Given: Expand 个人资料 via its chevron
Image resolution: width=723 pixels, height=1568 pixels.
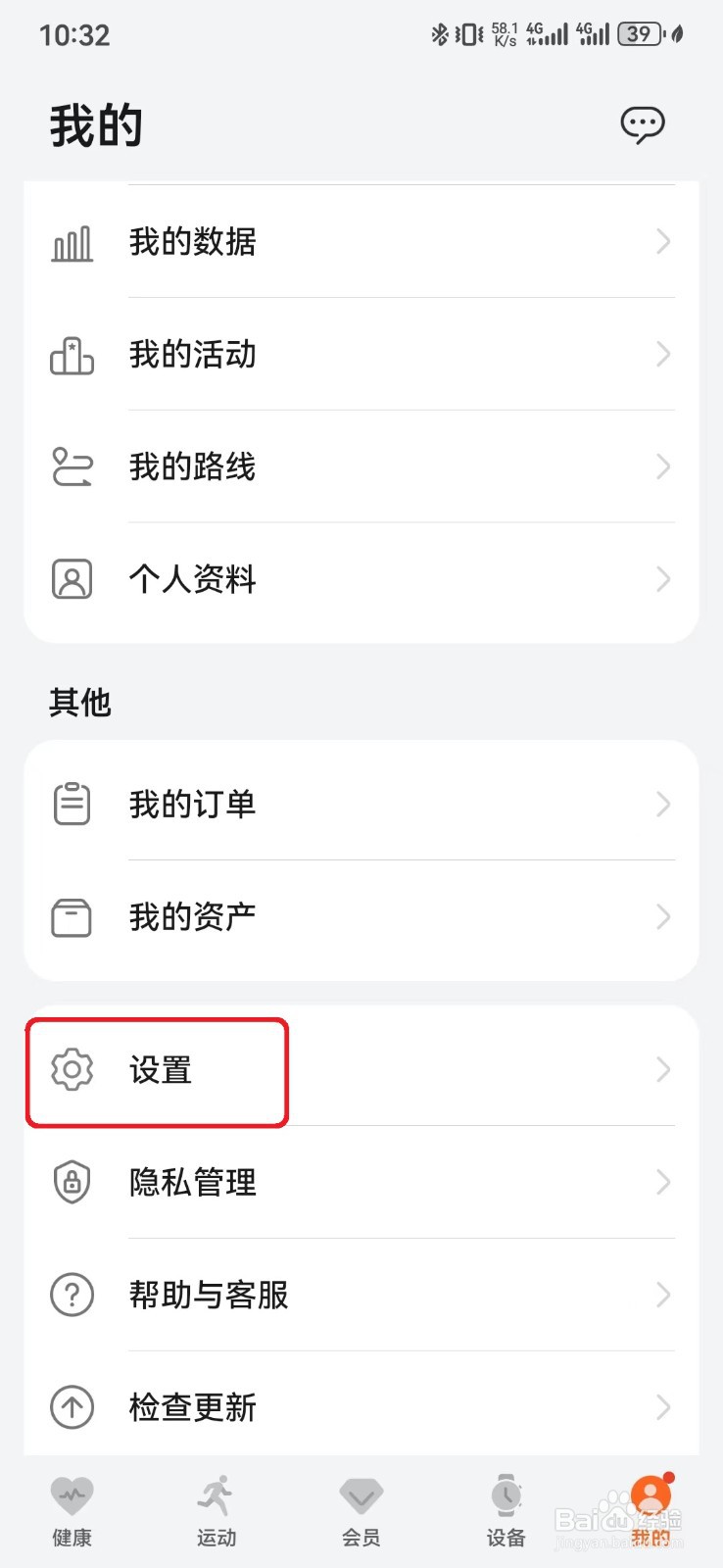Looking at the screenshot, I should (x=664, y=578).
